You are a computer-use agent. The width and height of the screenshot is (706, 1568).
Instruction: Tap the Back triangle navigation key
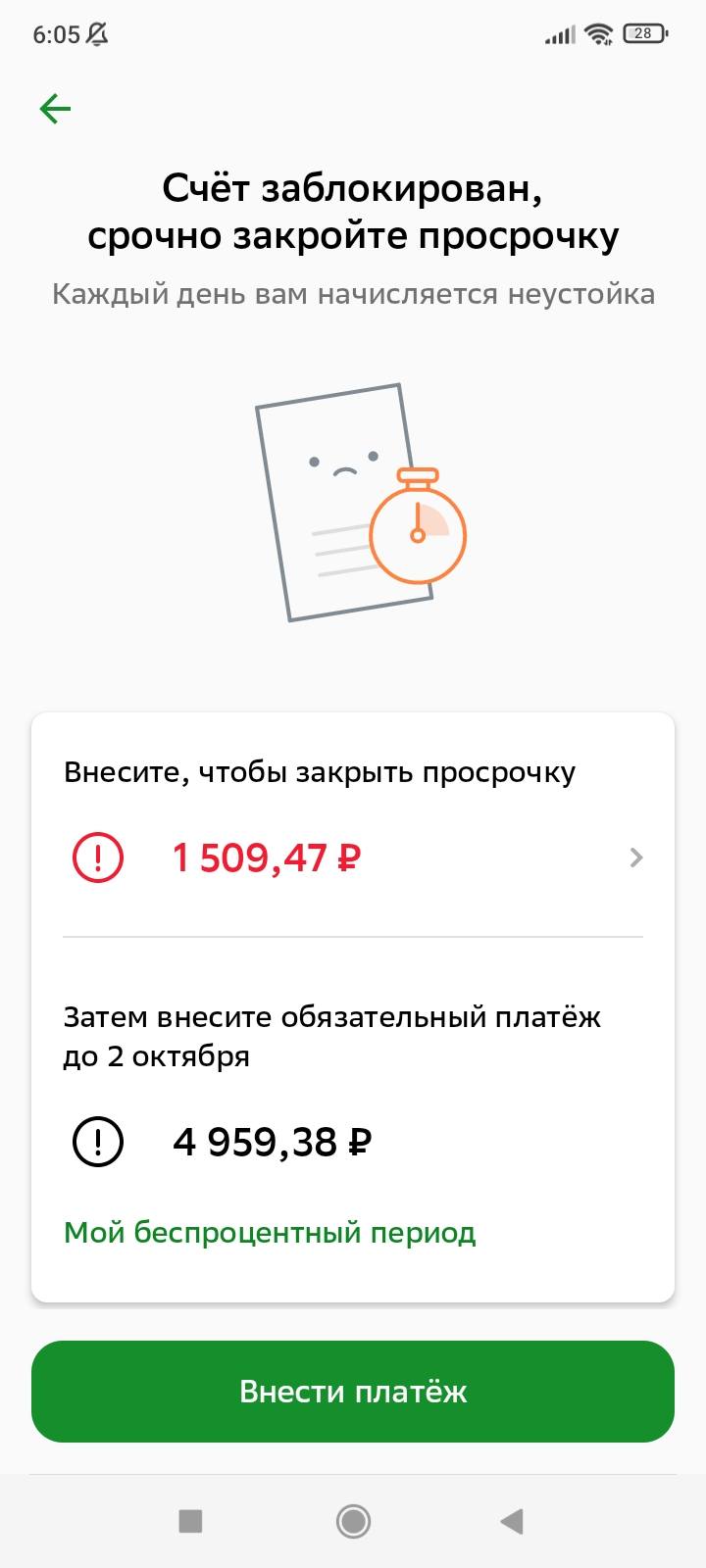click(x=511, y=1522)
